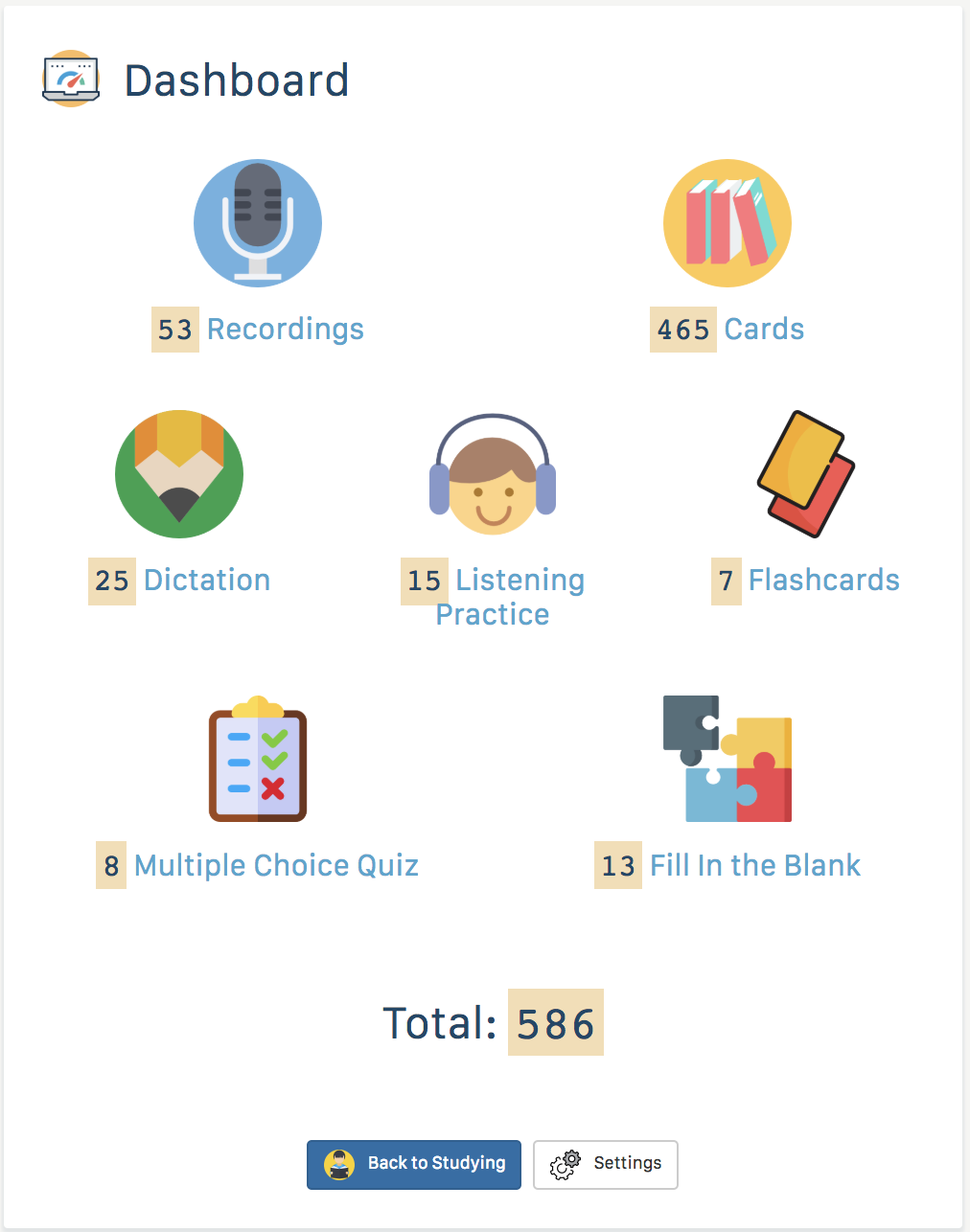Tap the Back to Studying button

[x=414, y=1164]
